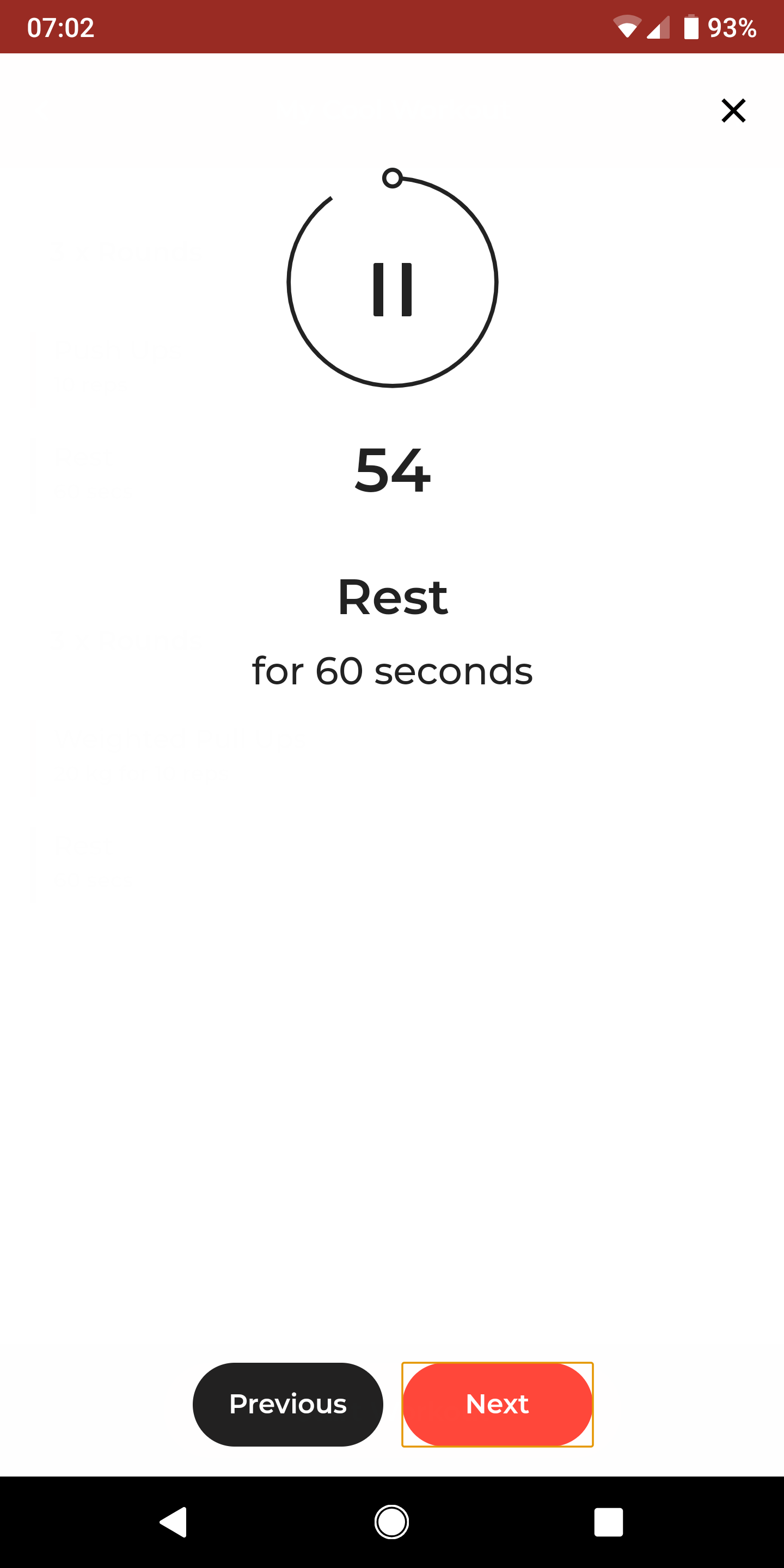Go to the Previous exercise
Image resolution: width=784 pixels, height=1568 pixels.
click(x=288, y=1404)
